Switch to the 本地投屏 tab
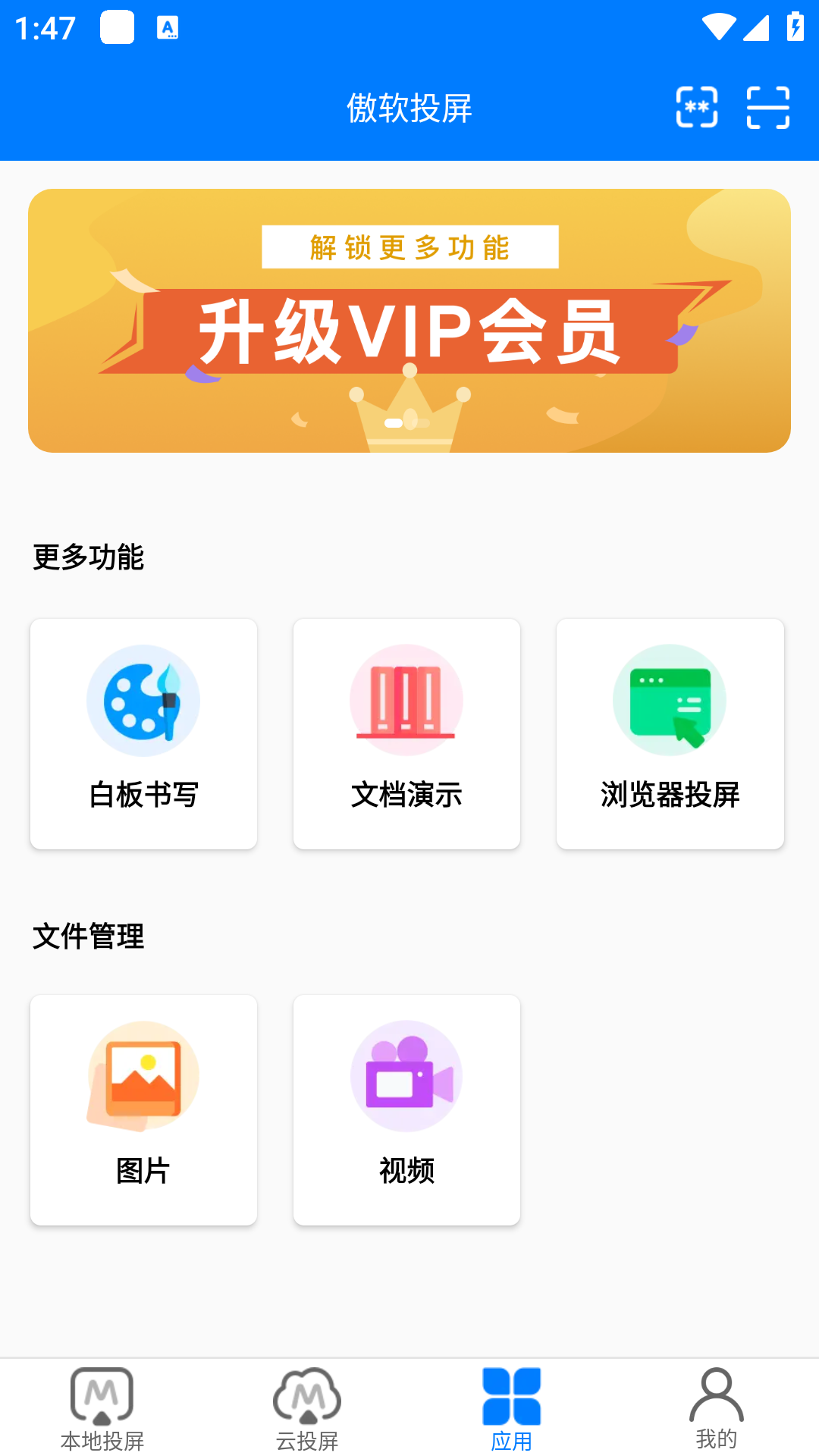819x1456 pixels. (x=102, y=1408)
